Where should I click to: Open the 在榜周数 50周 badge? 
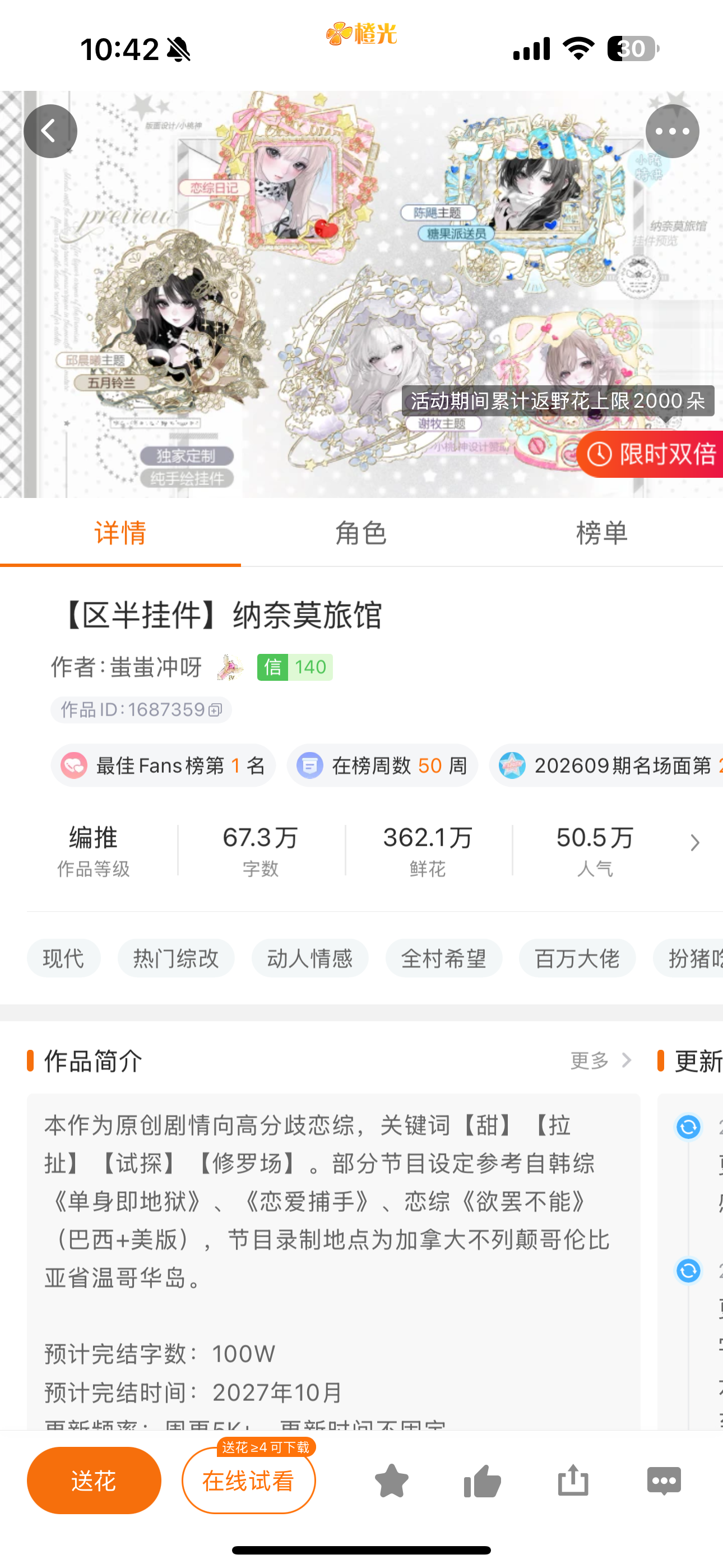(x=382, y=765)
